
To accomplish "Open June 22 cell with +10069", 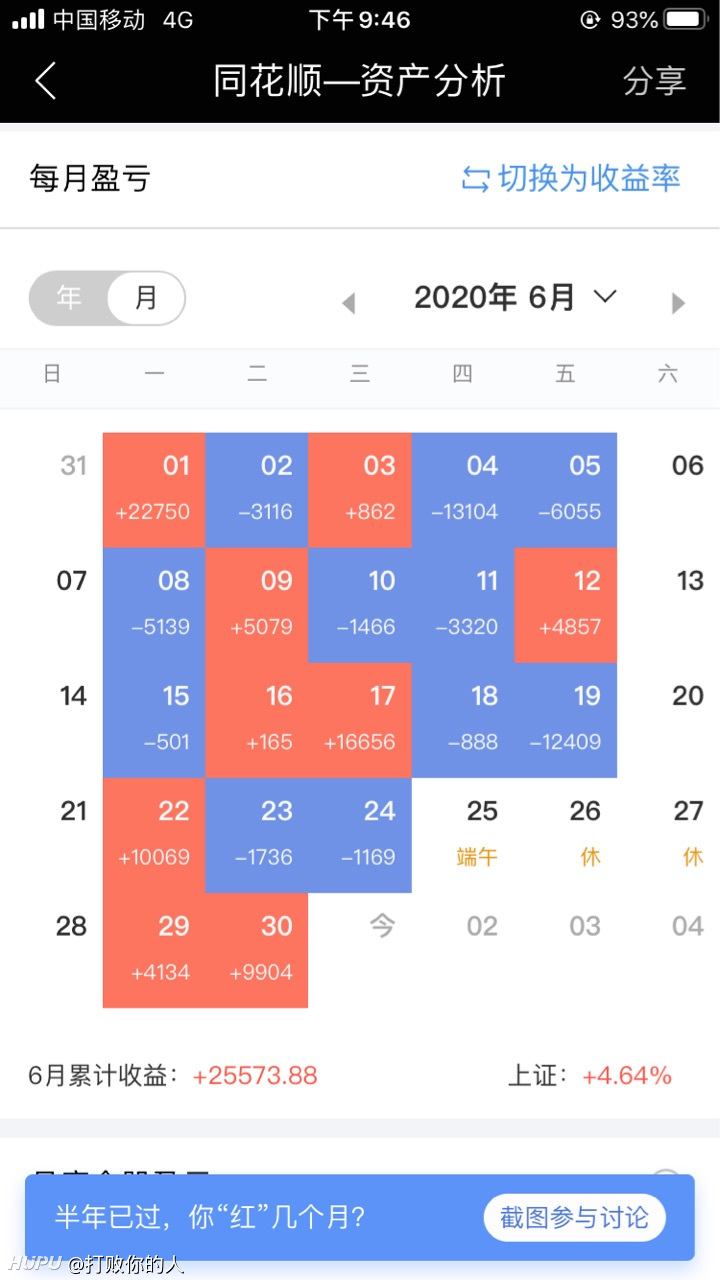I will (x=154, y=835).
